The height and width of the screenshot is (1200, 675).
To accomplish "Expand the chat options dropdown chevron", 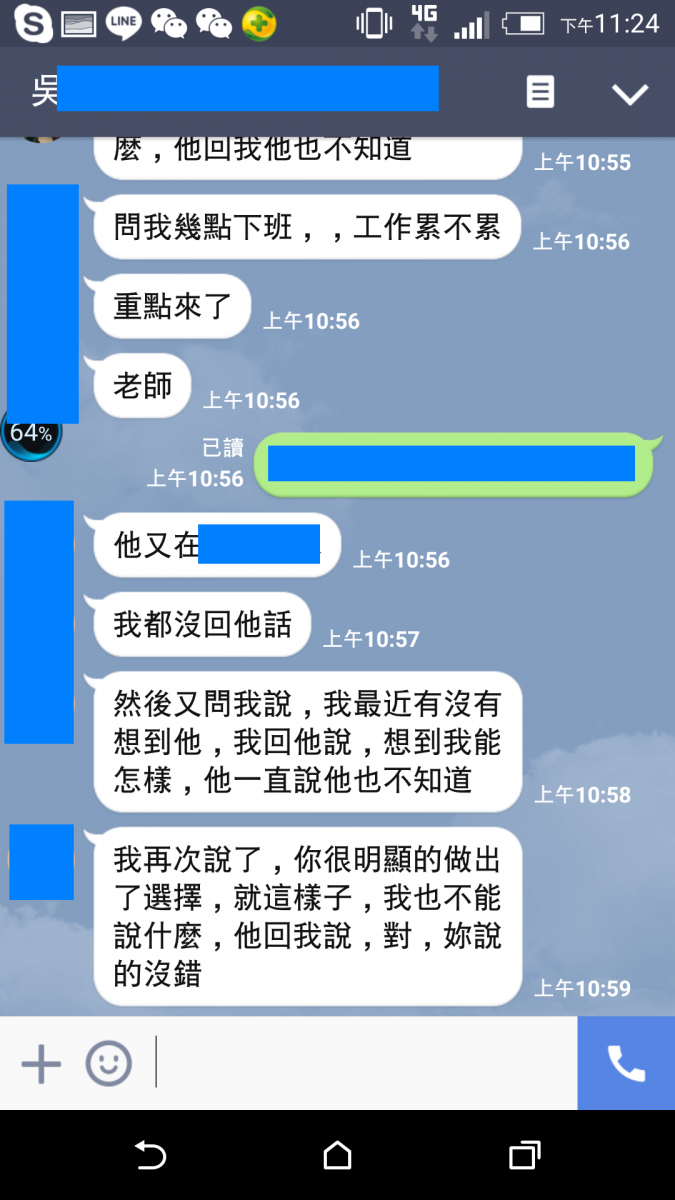I will coord(630,94).
